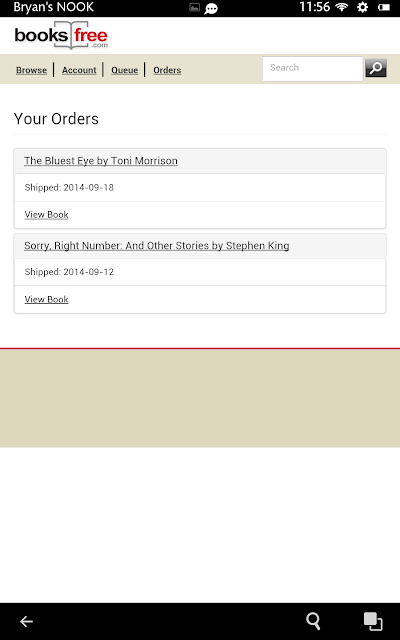The width and height of the screenshot is (400, 640).
Task: Go back with the system back arrow
Action: coord(27,621)
